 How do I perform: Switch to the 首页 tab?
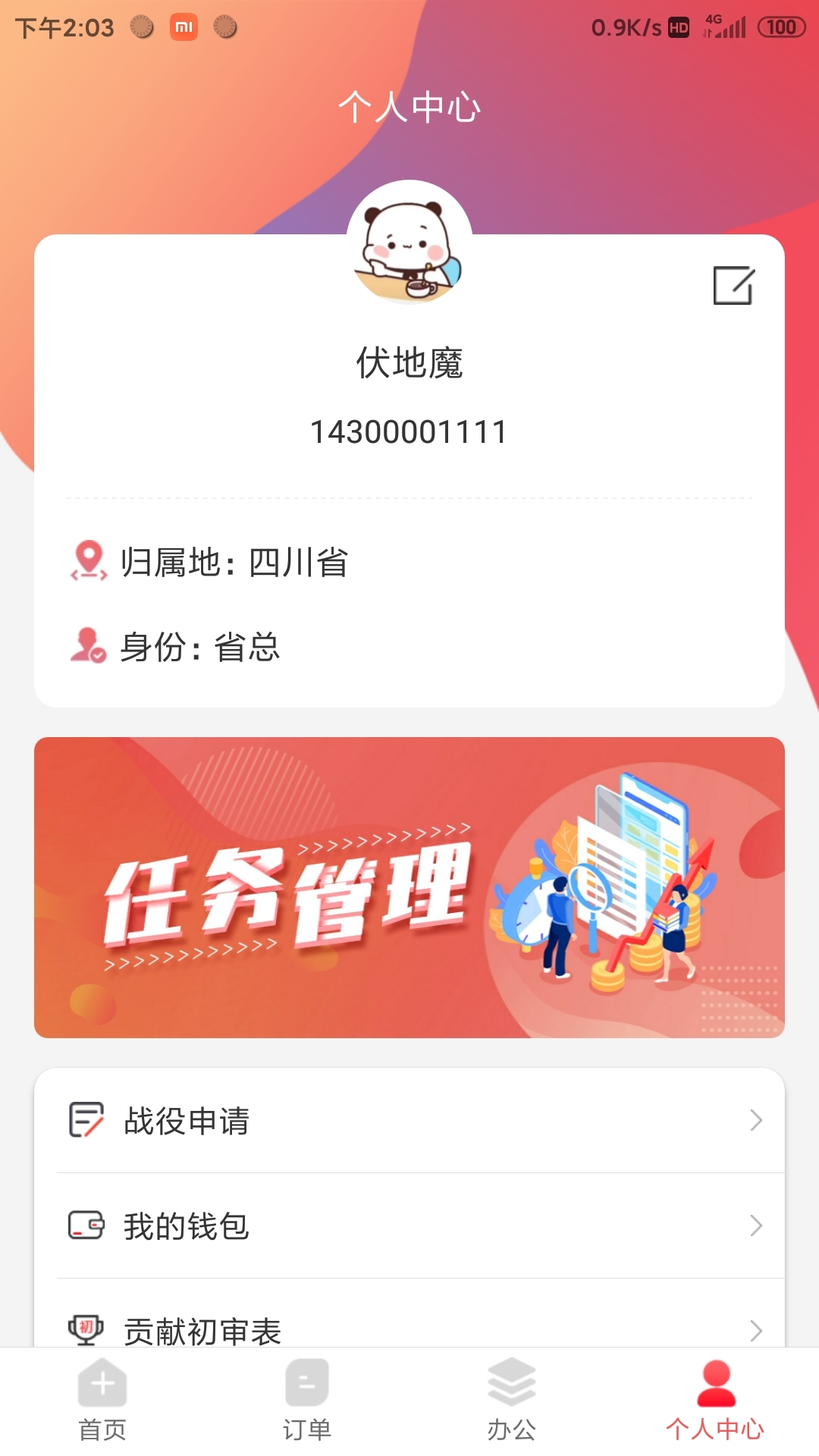tap(102, 1400)
